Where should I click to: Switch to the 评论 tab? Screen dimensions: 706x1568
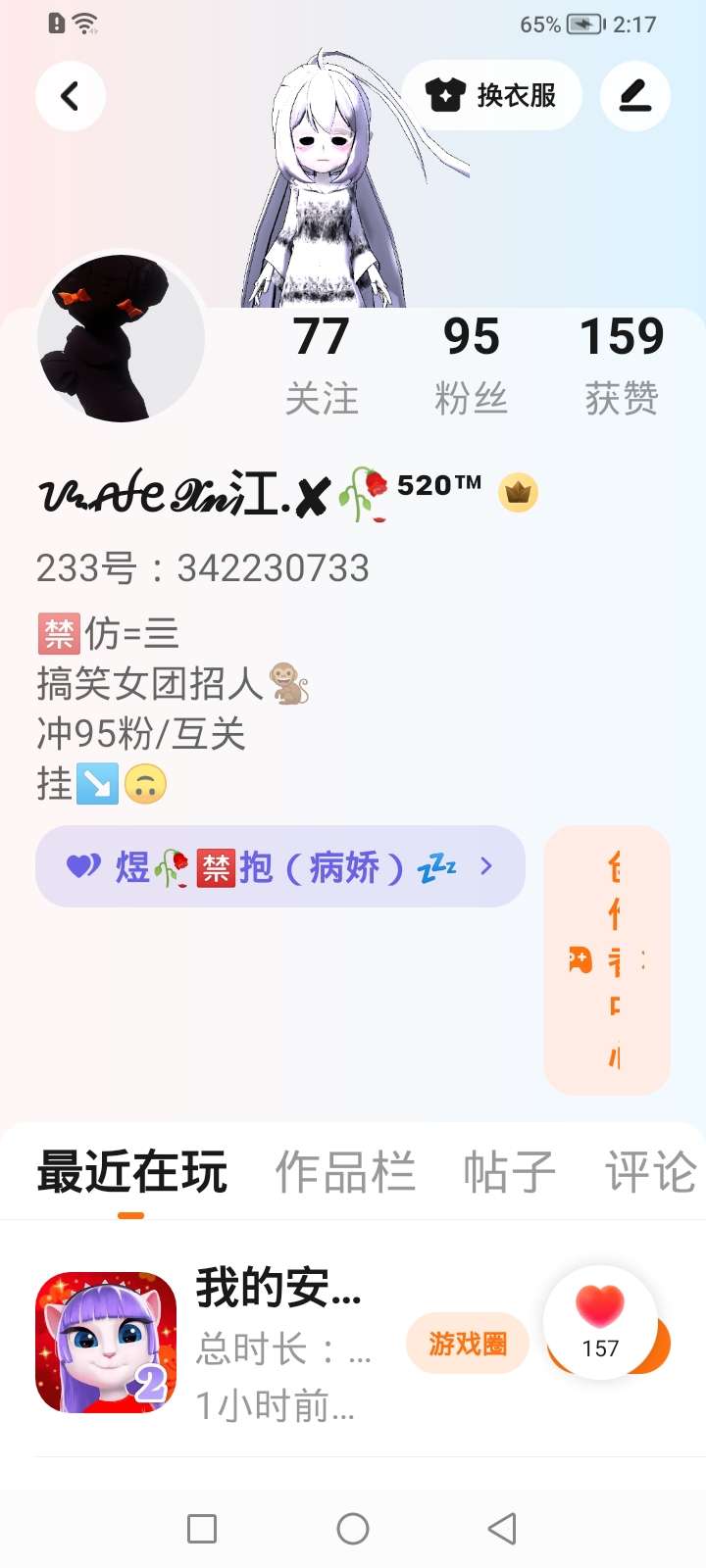(x=651, y=1172)
